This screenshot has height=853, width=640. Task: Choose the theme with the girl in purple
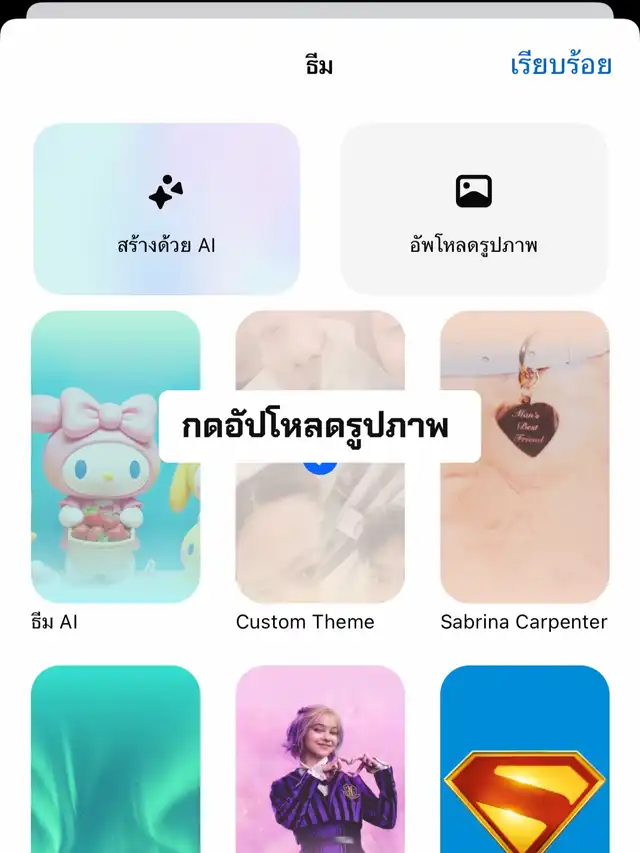click(x=320, y=760)
